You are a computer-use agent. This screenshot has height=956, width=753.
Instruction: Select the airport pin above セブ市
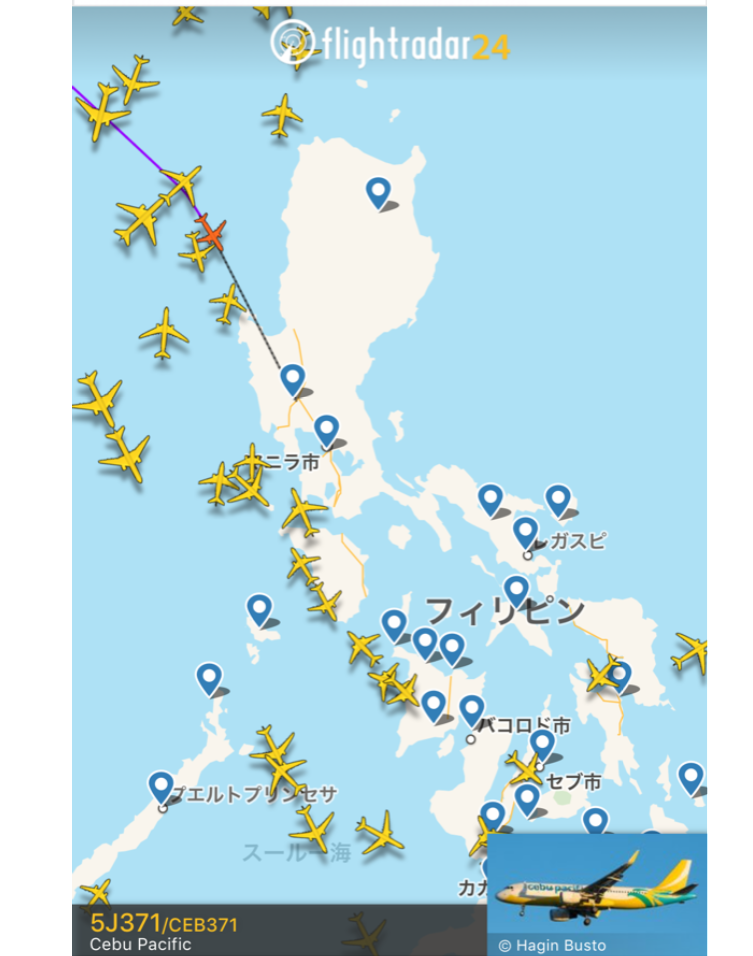coord(541,743)
